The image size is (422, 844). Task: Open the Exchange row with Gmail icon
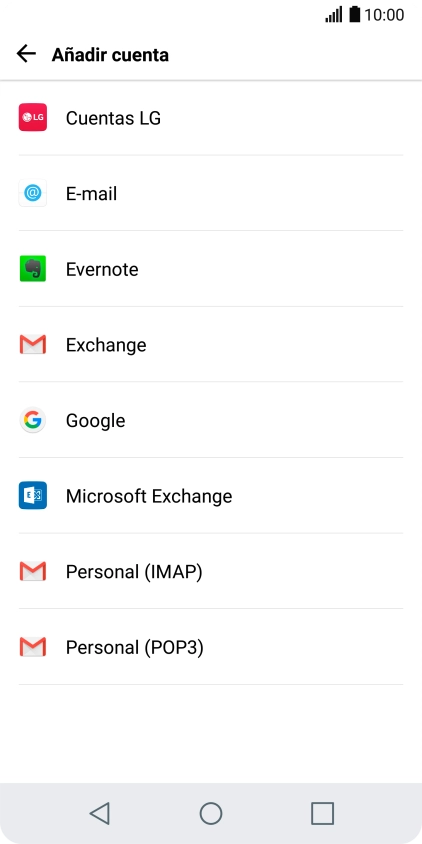(x=211, y=344)
